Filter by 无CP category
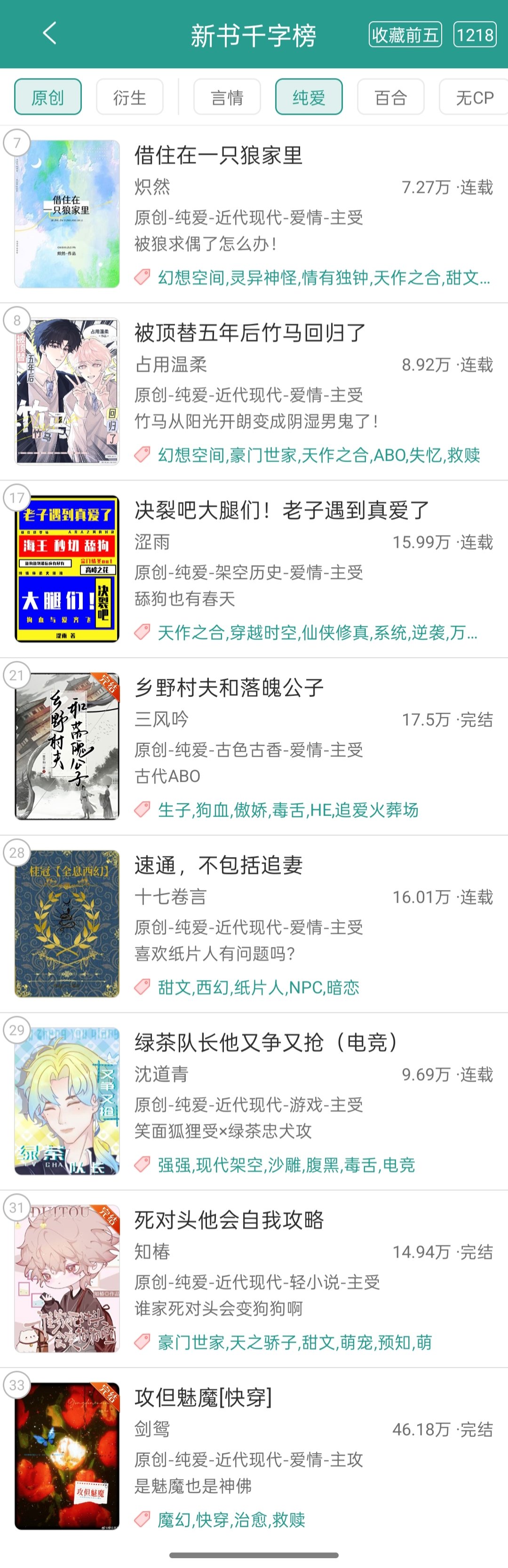The width and height of the screenshot is (508, 1568). [x=474, y=97]
